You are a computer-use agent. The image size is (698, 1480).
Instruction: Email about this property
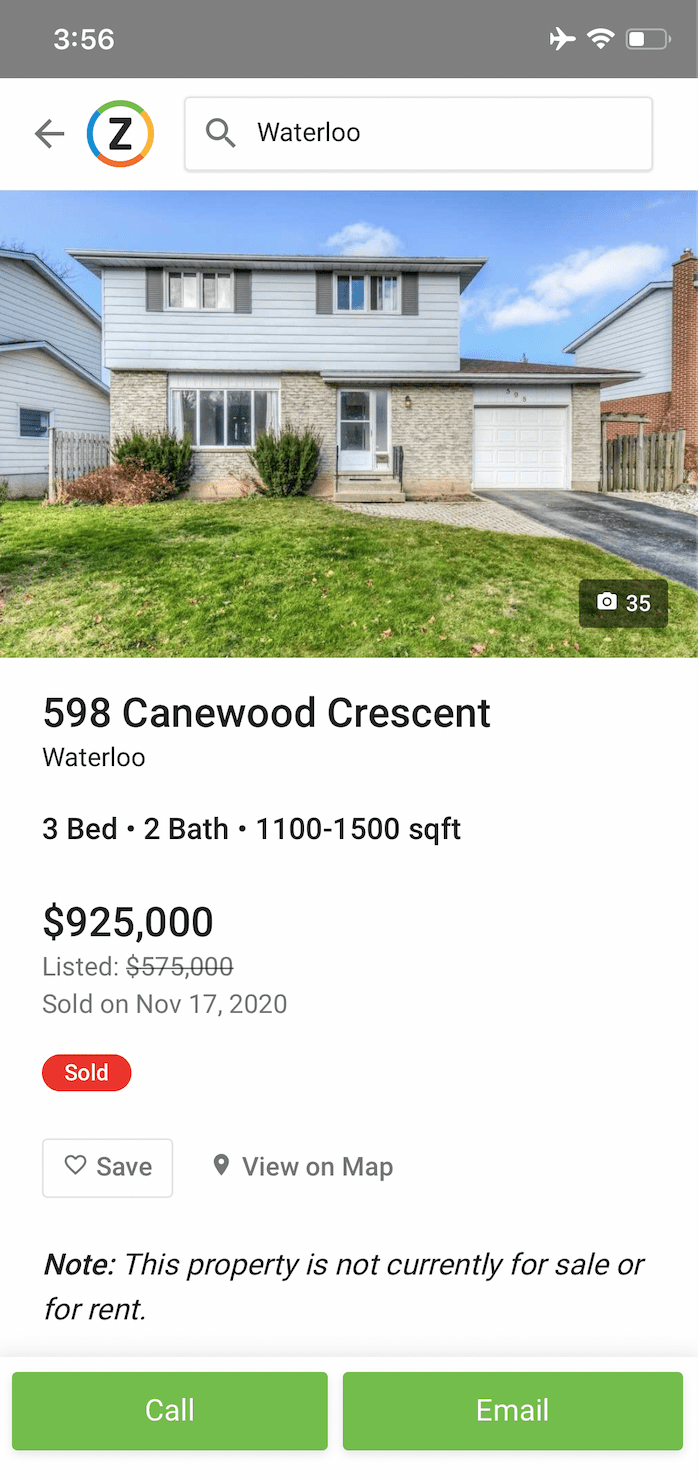512,1410
